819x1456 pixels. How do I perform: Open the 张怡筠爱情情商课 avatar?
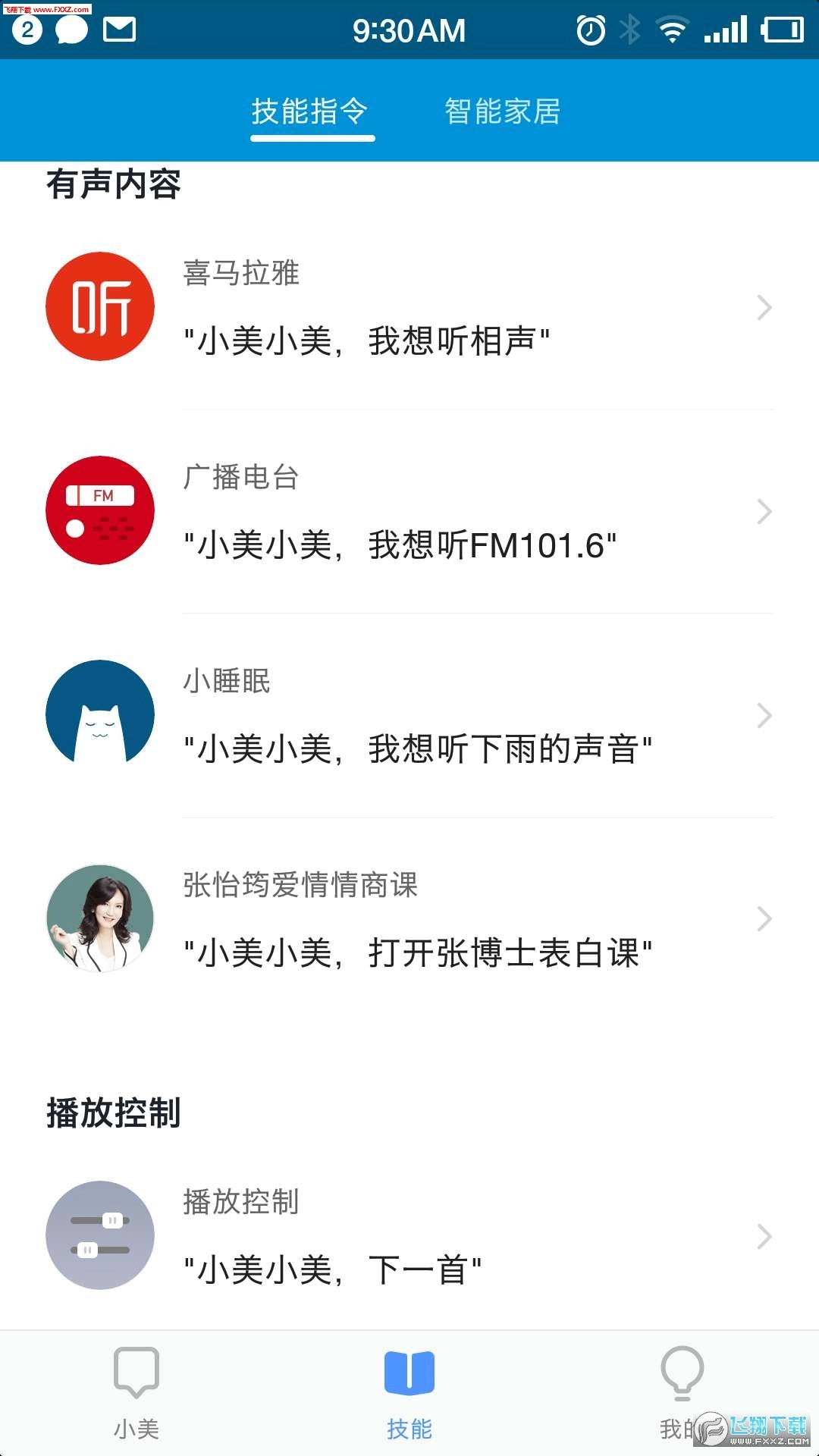coord(99,918)
